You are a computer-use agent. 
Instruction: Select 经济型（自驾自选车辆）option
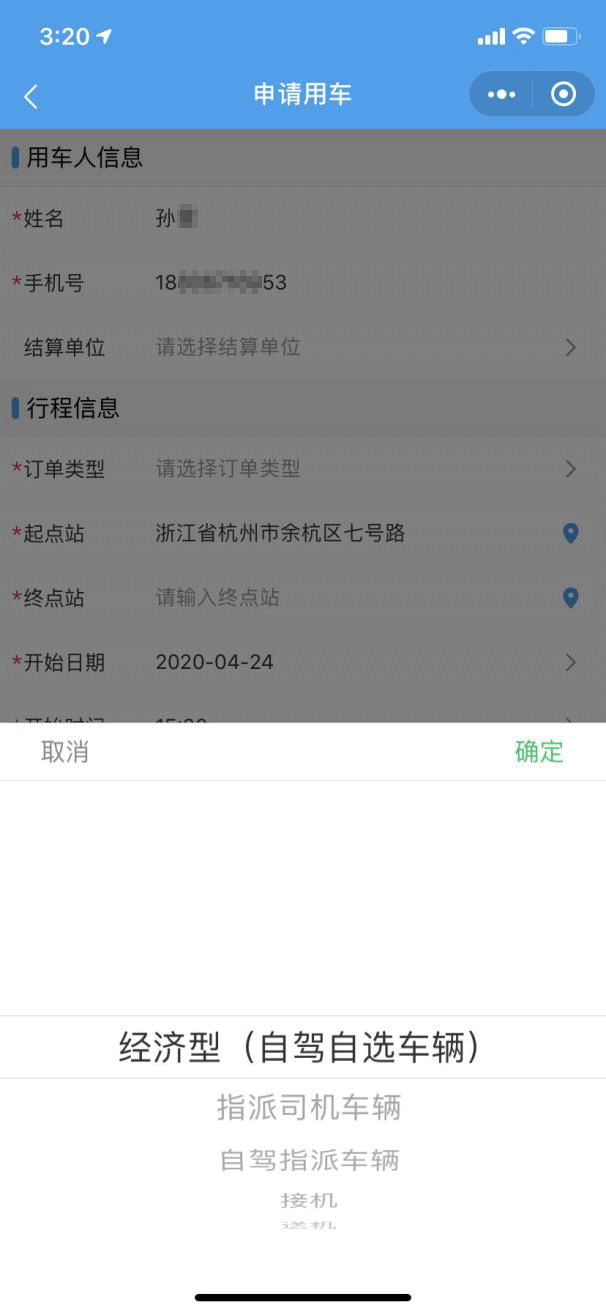(x=302, y=1048)
